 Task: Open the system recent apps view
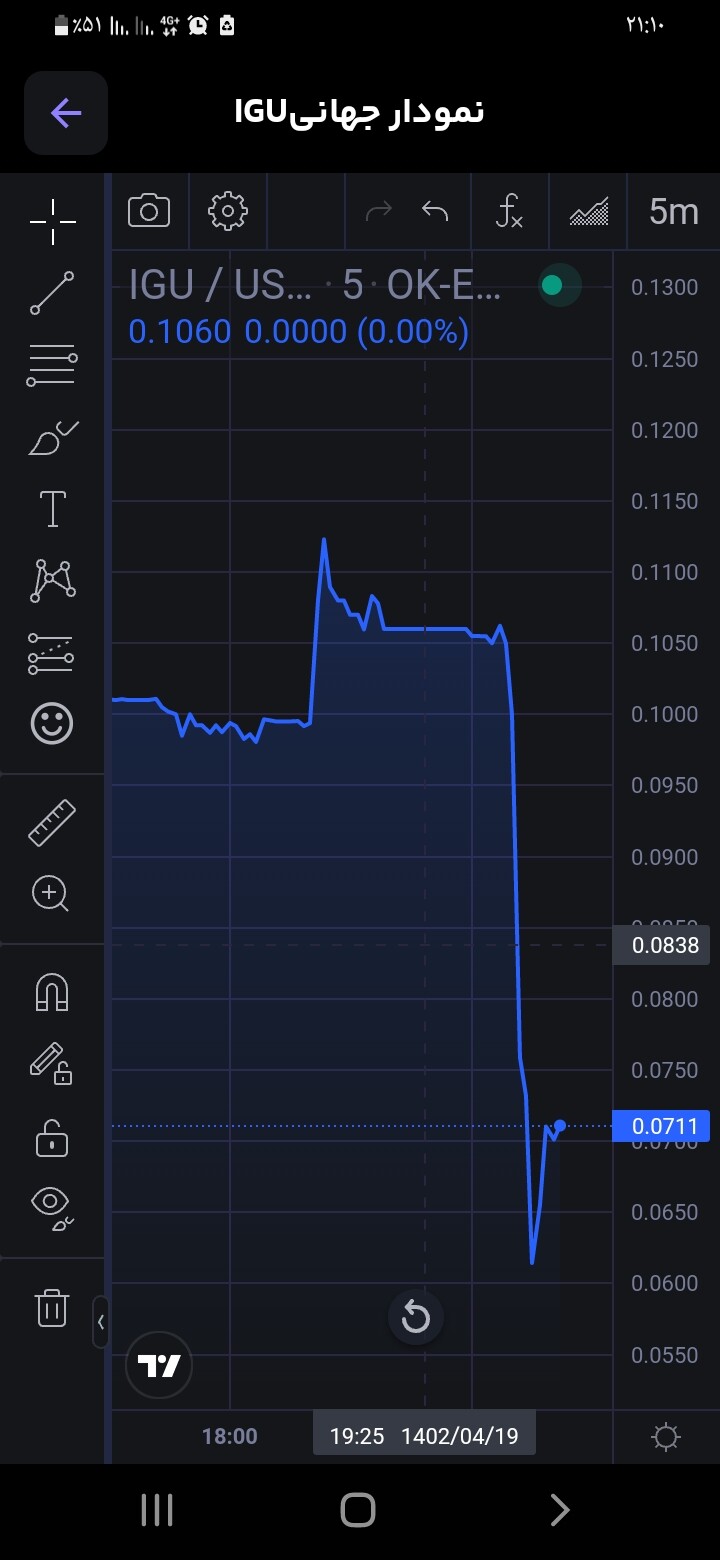point(157,1510)
